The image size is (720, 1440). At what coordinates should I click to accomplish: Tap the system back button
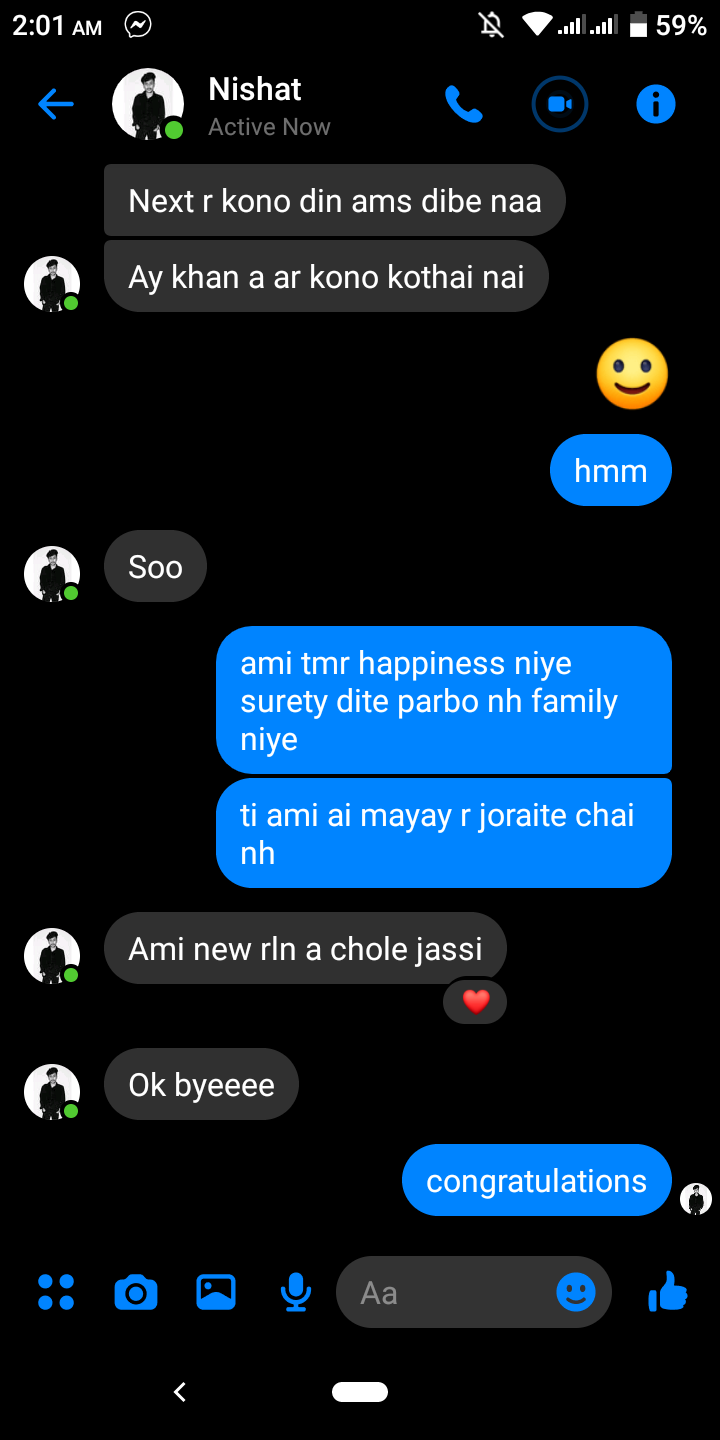(180, 1391)
